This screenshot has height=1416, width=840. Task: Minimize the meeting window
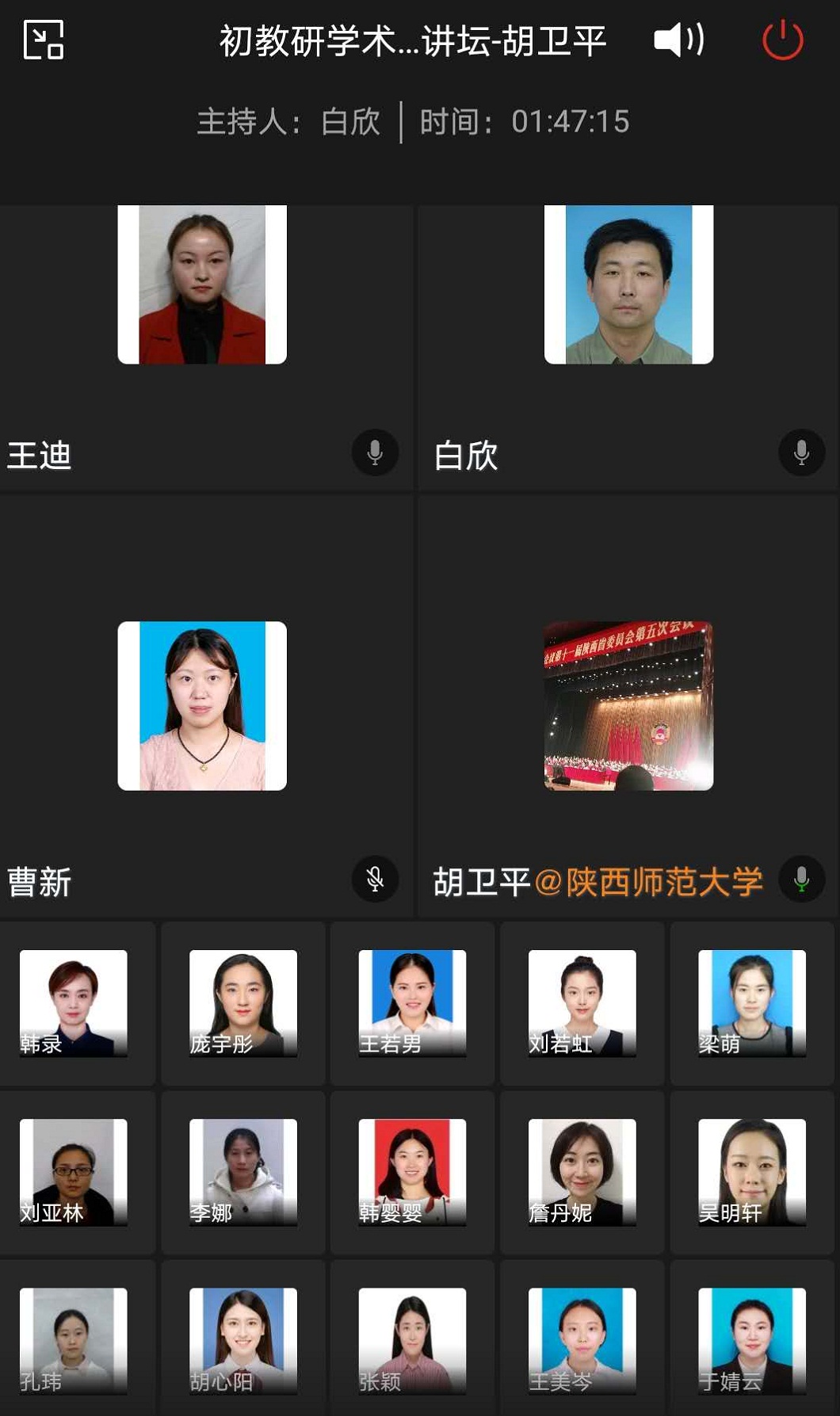click(x=44, y=40)
